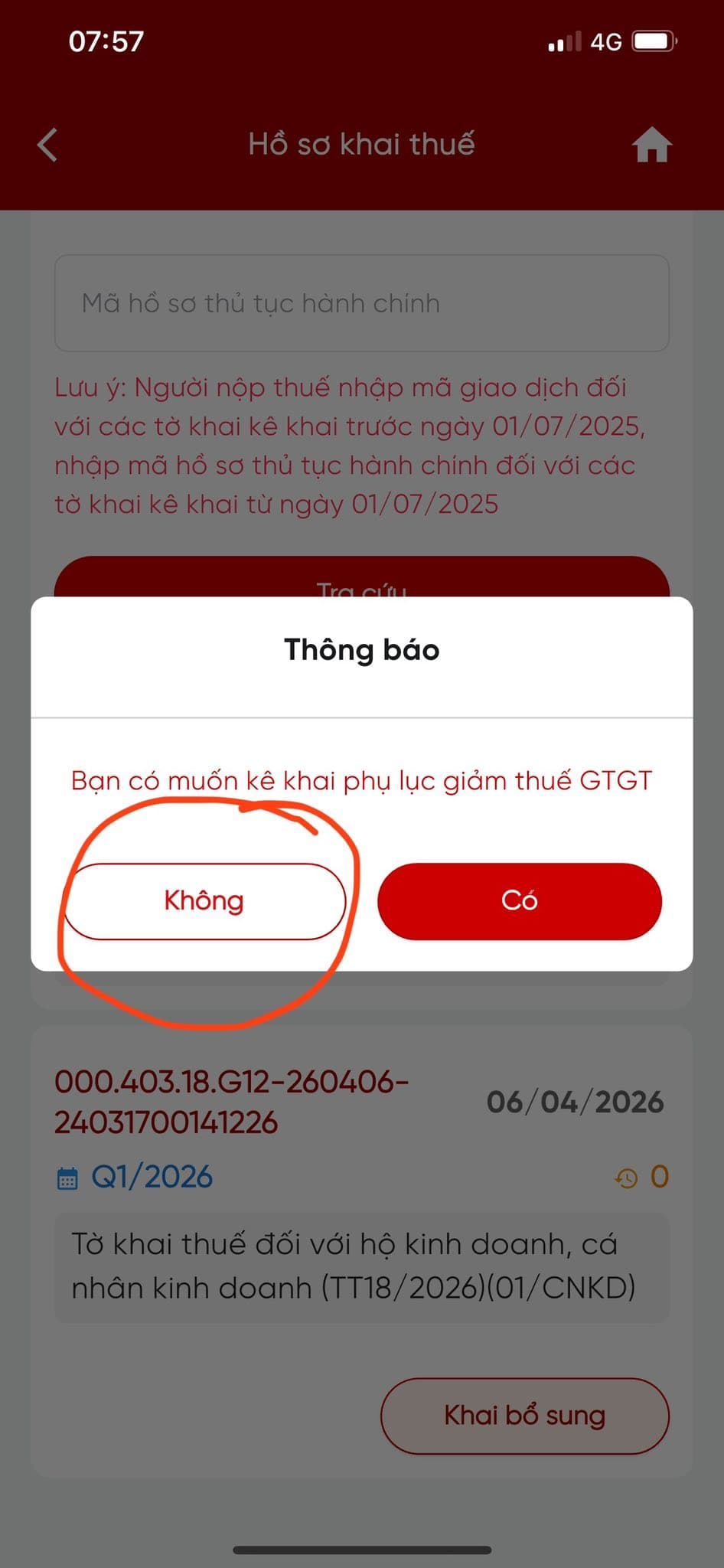Viewport: 724px width, 1568px height.
Task: Open the home icon in header
Action: [652, 145]
